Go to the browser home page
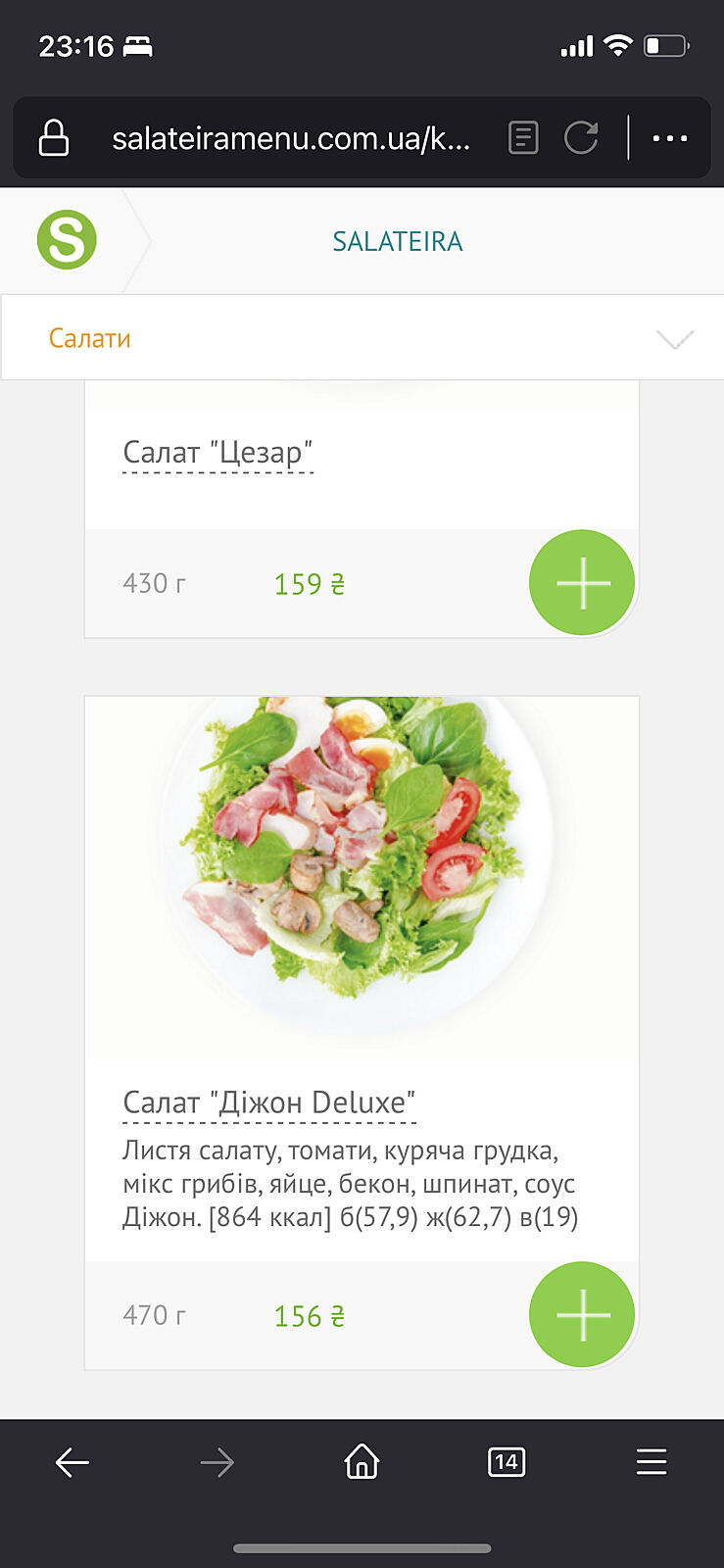The image size is (724, 1568). [362, 1462]
